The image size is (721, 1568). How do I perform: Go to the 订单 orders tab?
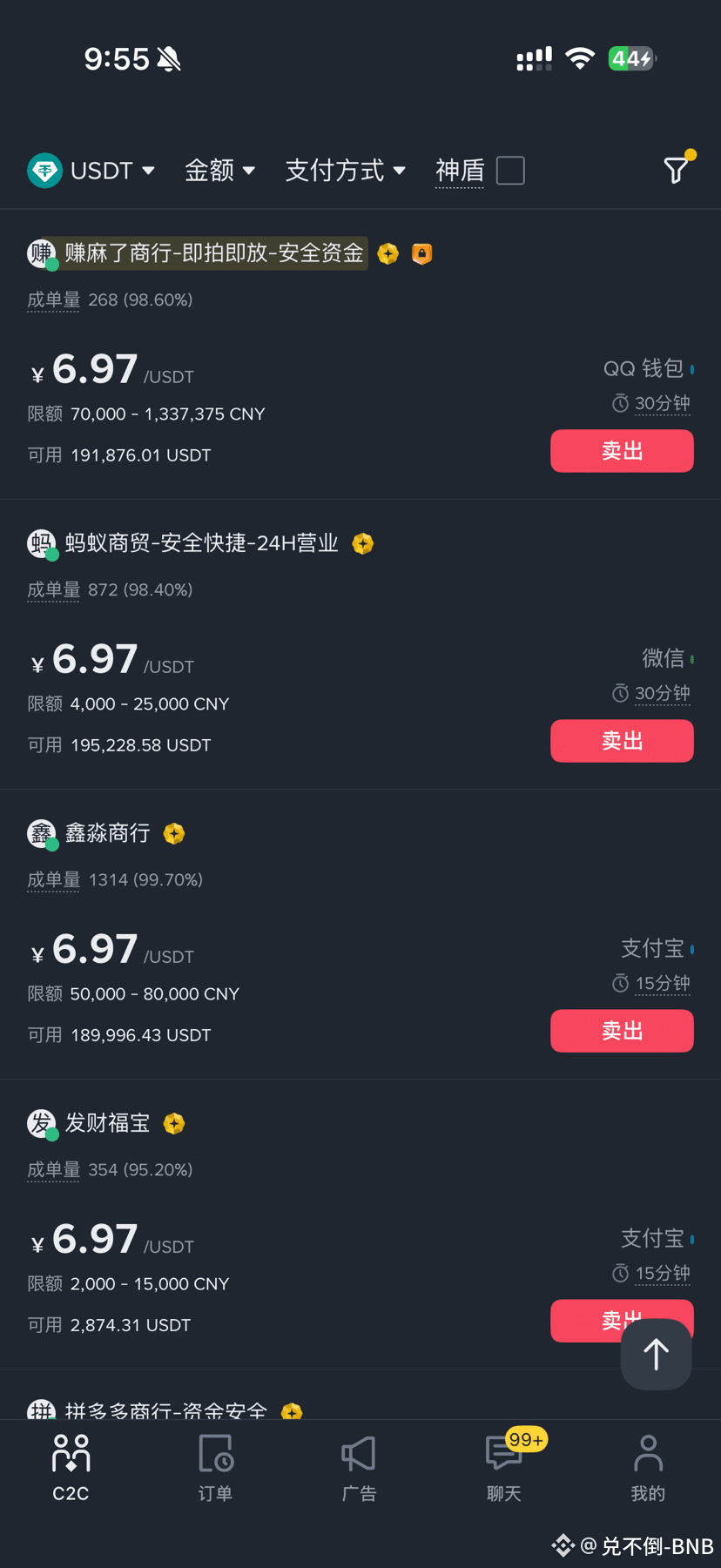215,1469
